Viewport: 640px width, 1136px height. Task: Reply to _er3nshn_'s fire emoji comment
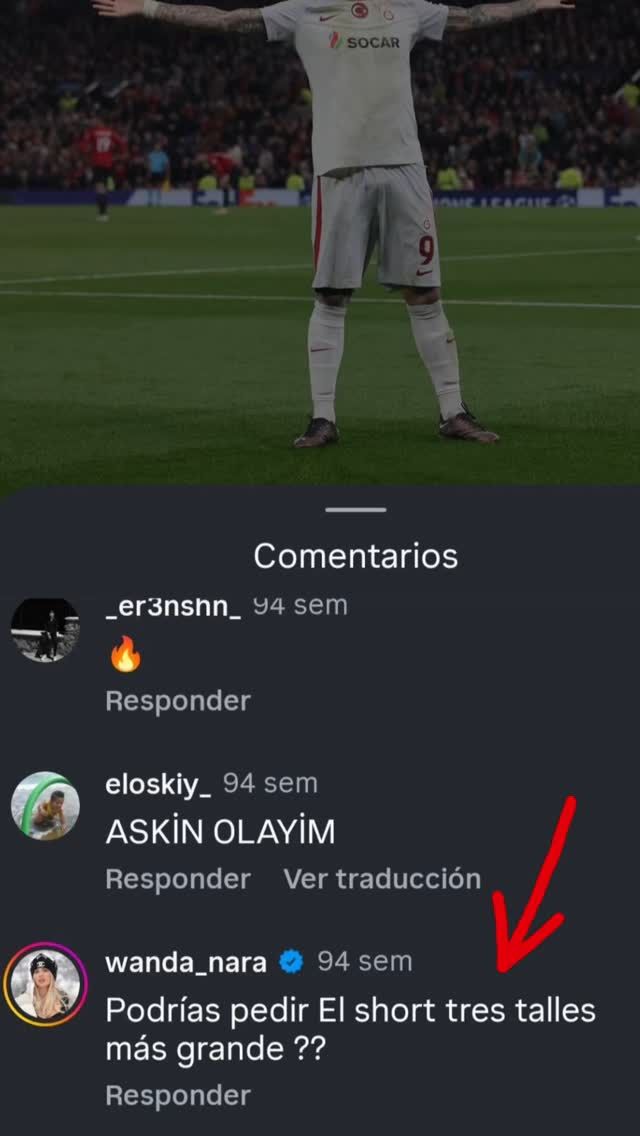coord(177,701)
